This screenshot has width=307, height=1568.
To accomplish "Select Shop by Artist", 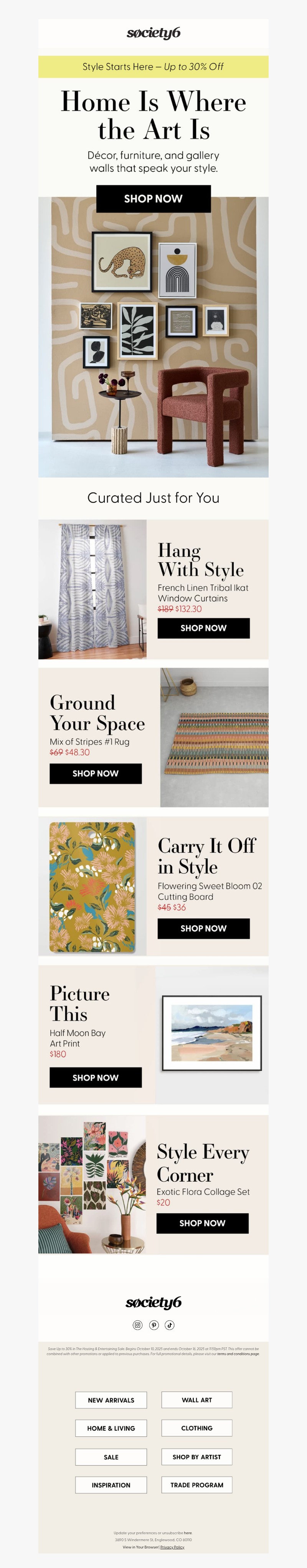I will click(197, 1457).
